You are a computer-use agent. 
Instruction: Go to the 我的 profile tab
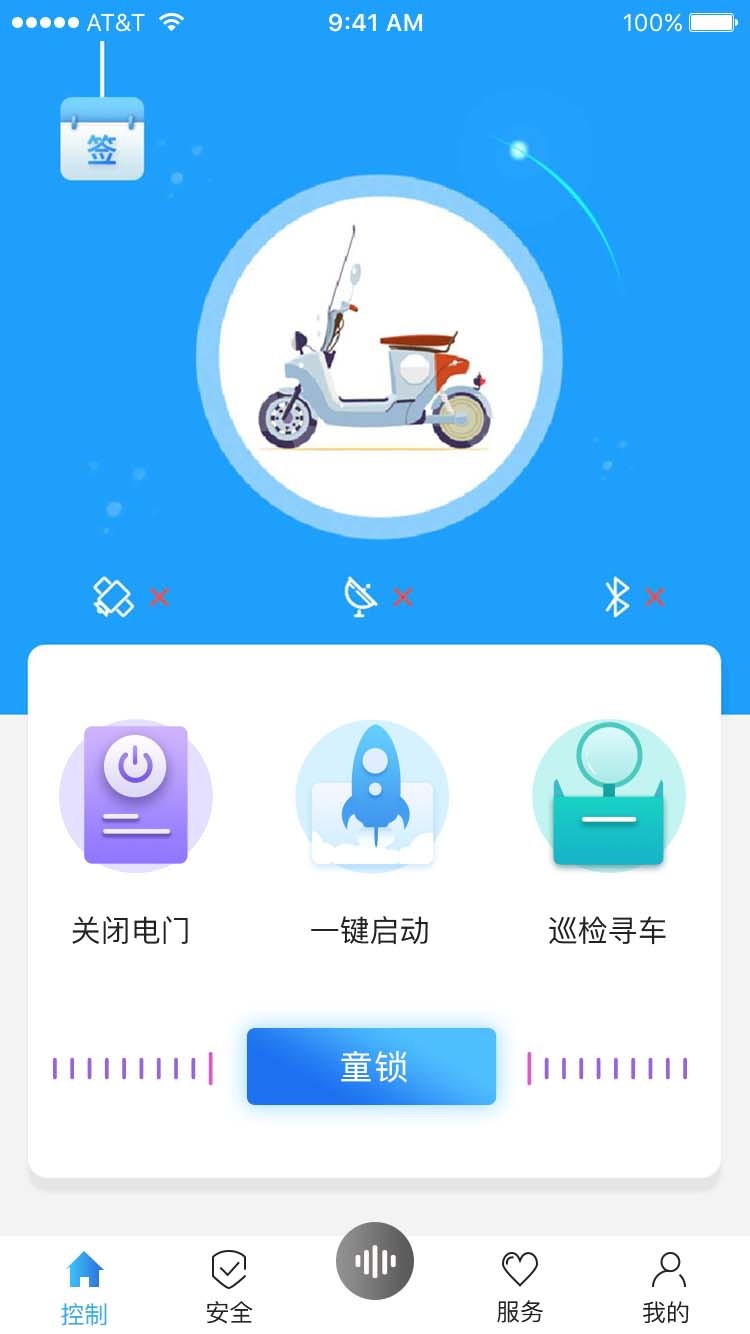coord(668,1283)
